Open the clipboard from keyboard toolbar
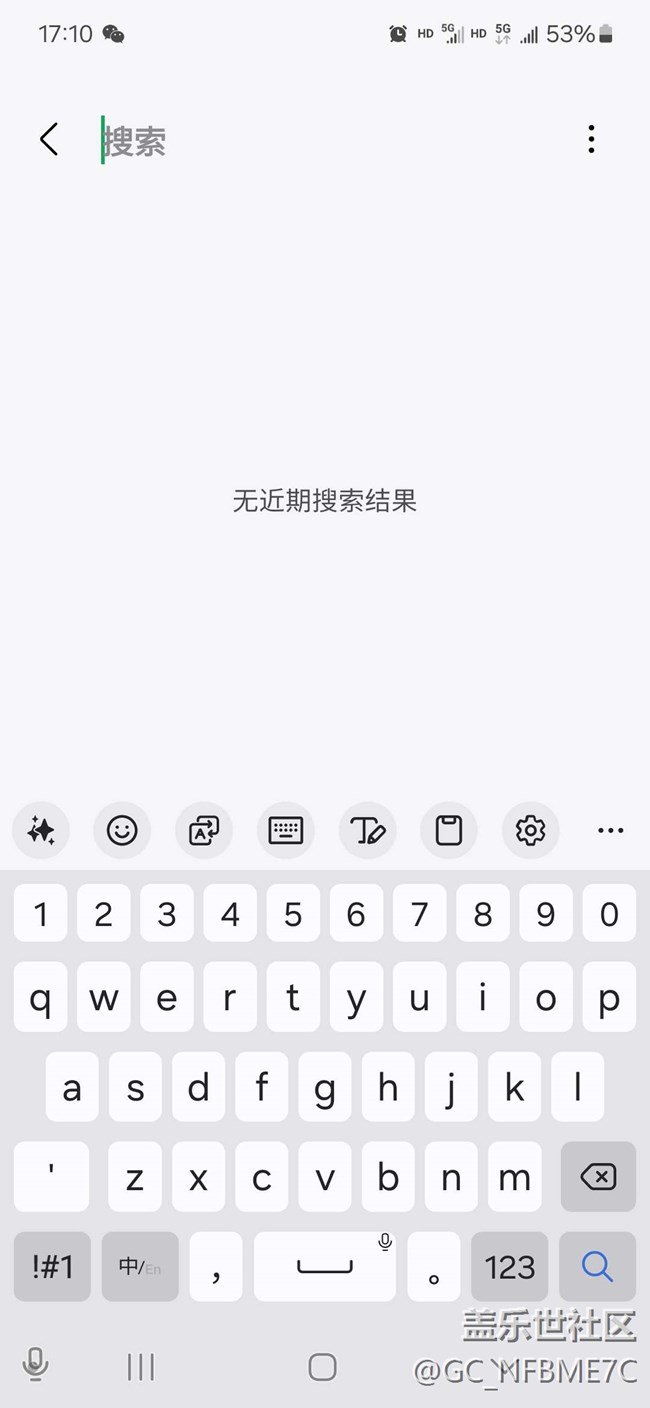650x1408 pixels. (449, 830)
